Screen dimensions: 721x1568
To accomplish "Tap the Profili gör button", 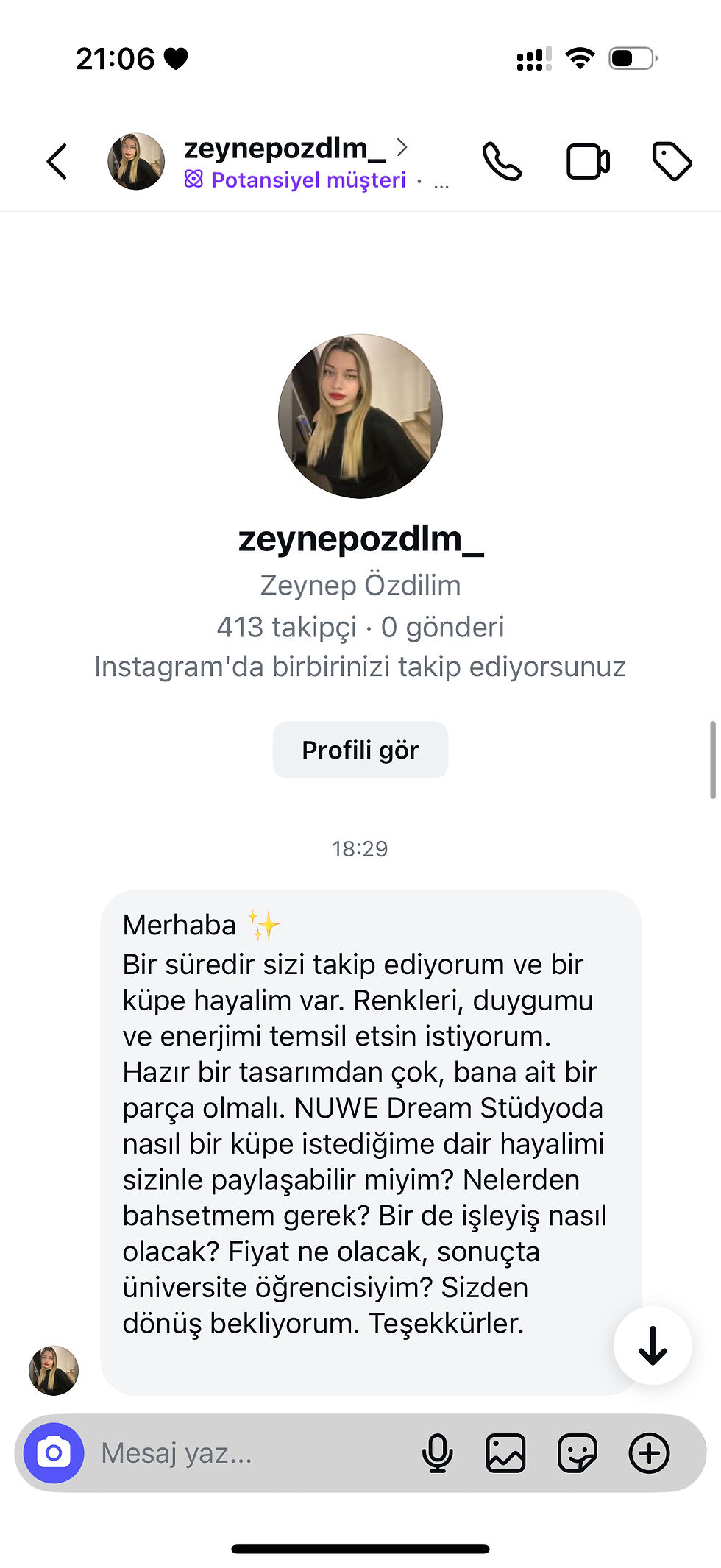I will [360, 750].
